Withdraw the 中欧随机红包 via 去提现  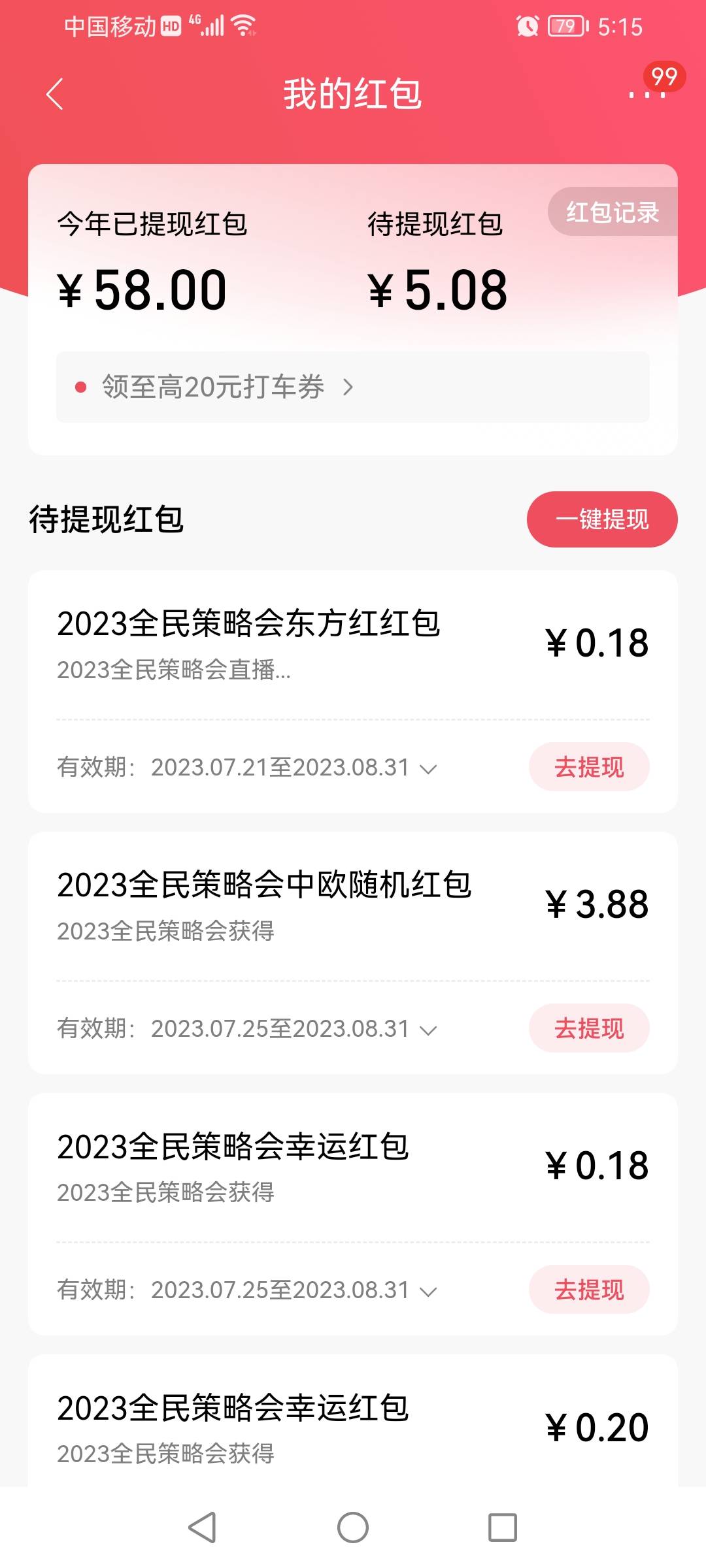click(589, 1028)
